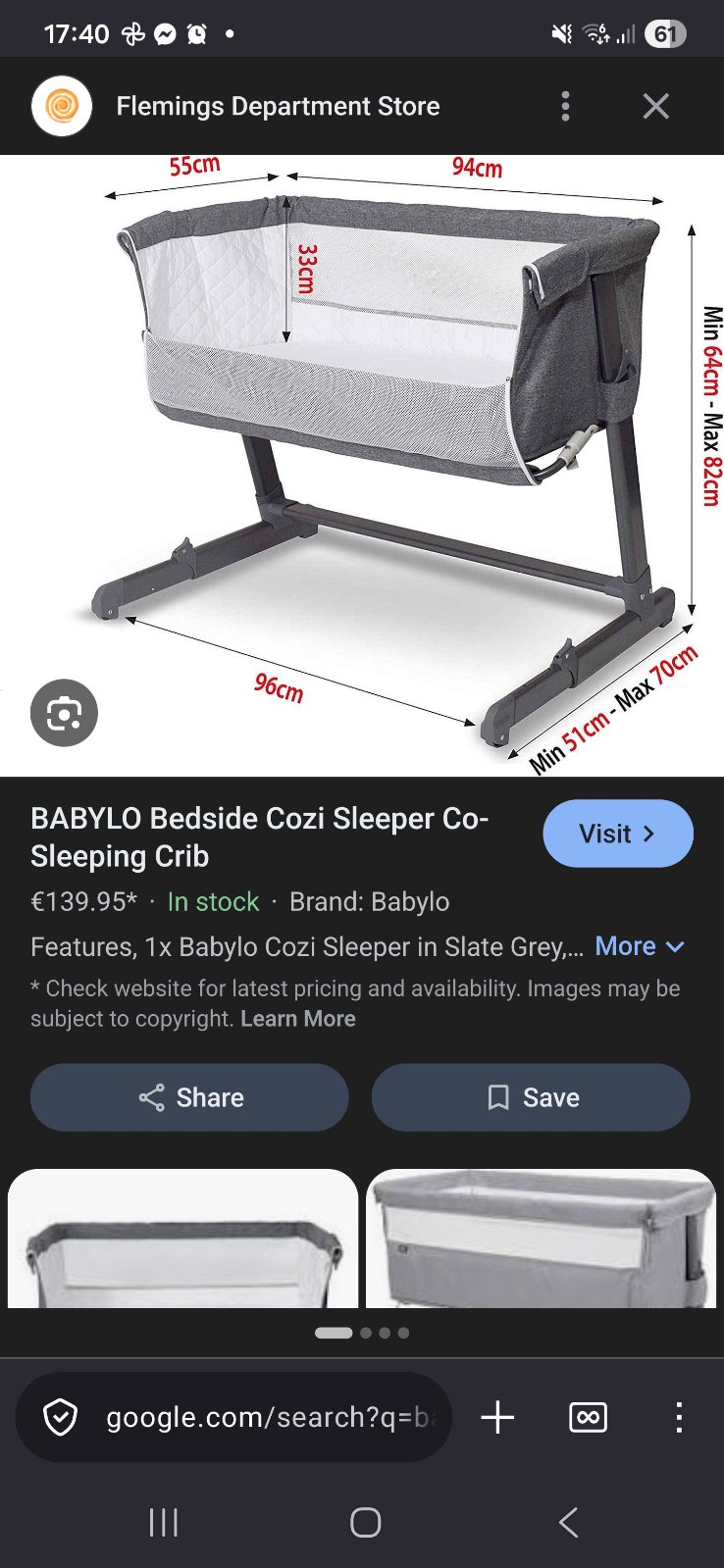The height and width of the screenshot is (1568, 724).
Task: Open the browser tab switcher
Action: point(588,1417)
